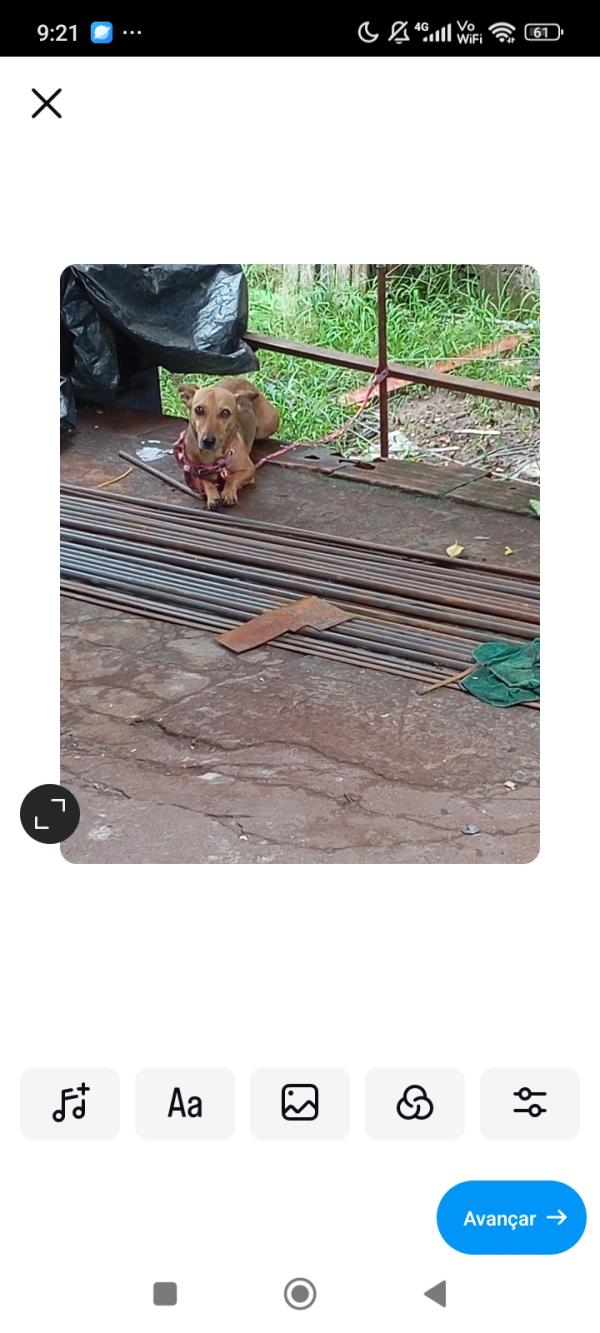Close the photo editor

(46, 103)
